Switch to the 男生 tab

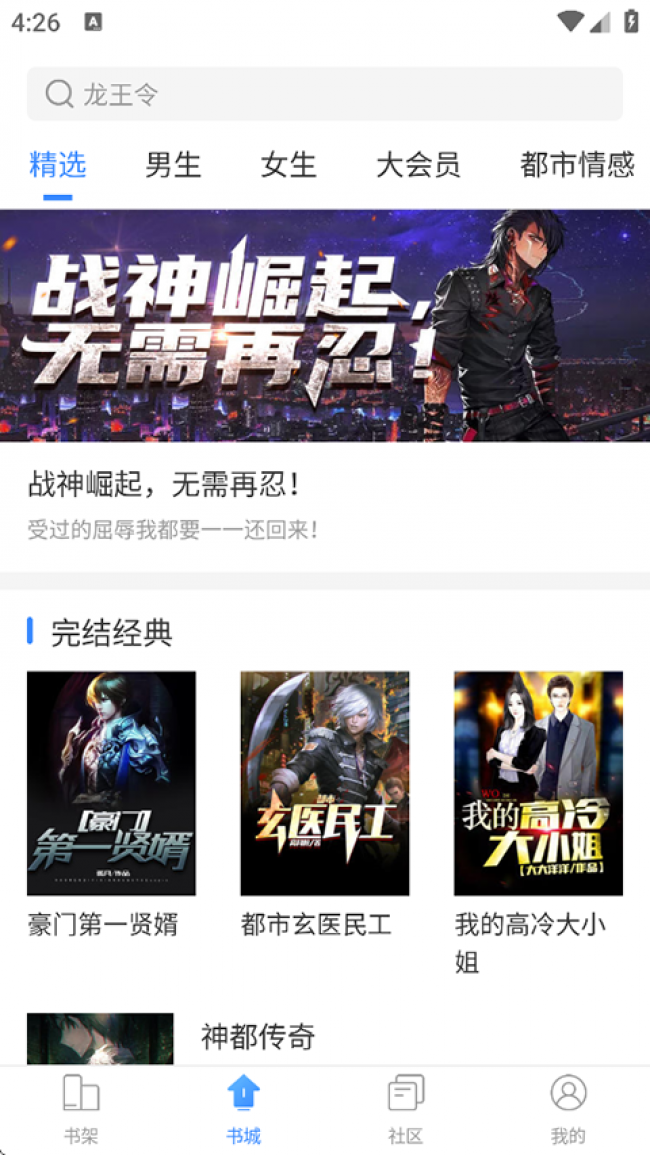click(x=173, y=165)
